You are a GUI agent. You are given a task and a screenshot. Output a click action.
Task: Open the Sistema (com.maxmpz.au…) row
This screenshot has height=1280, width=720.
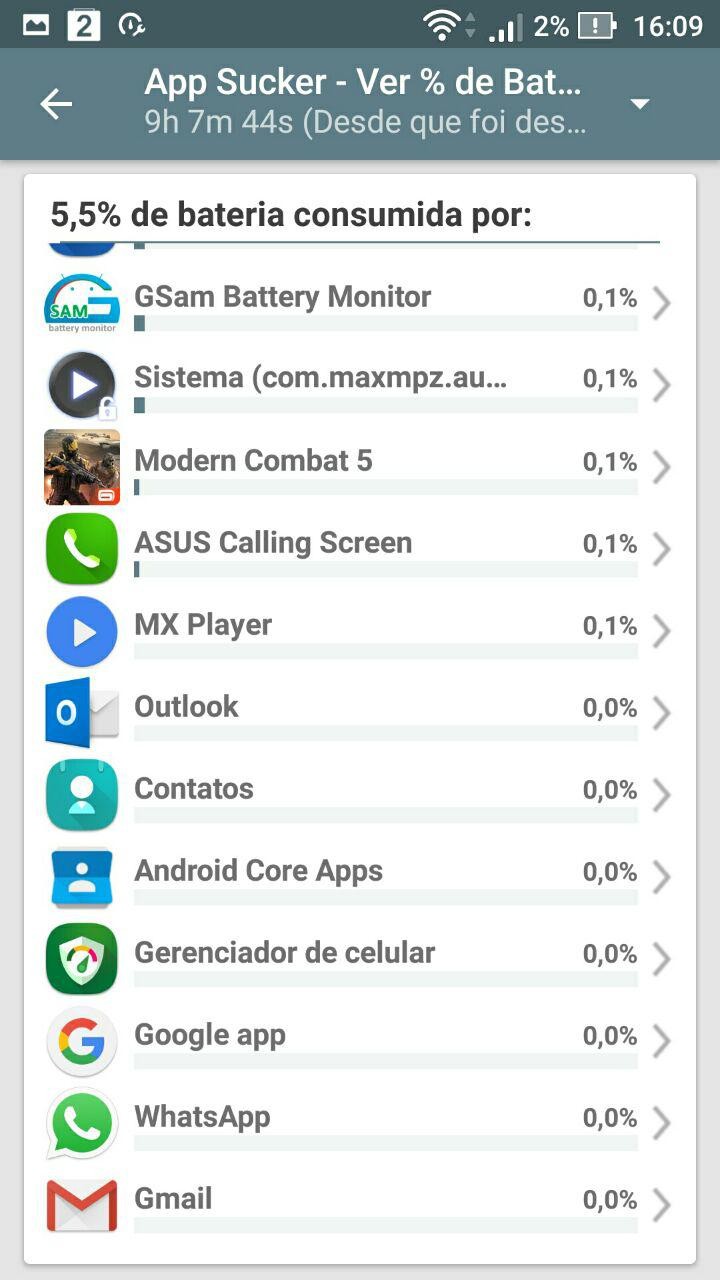[360, 385]
